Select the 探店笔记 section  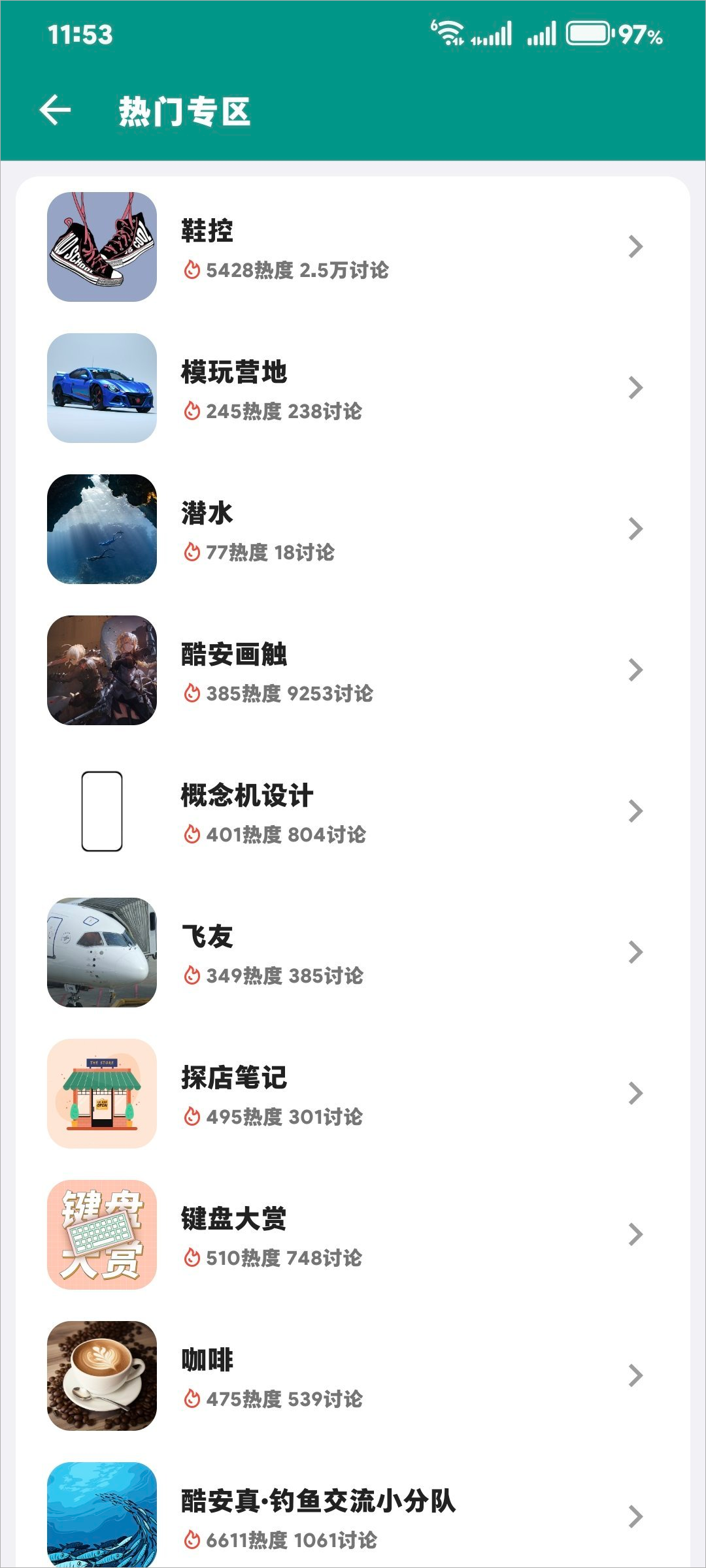coord(353,1094)
